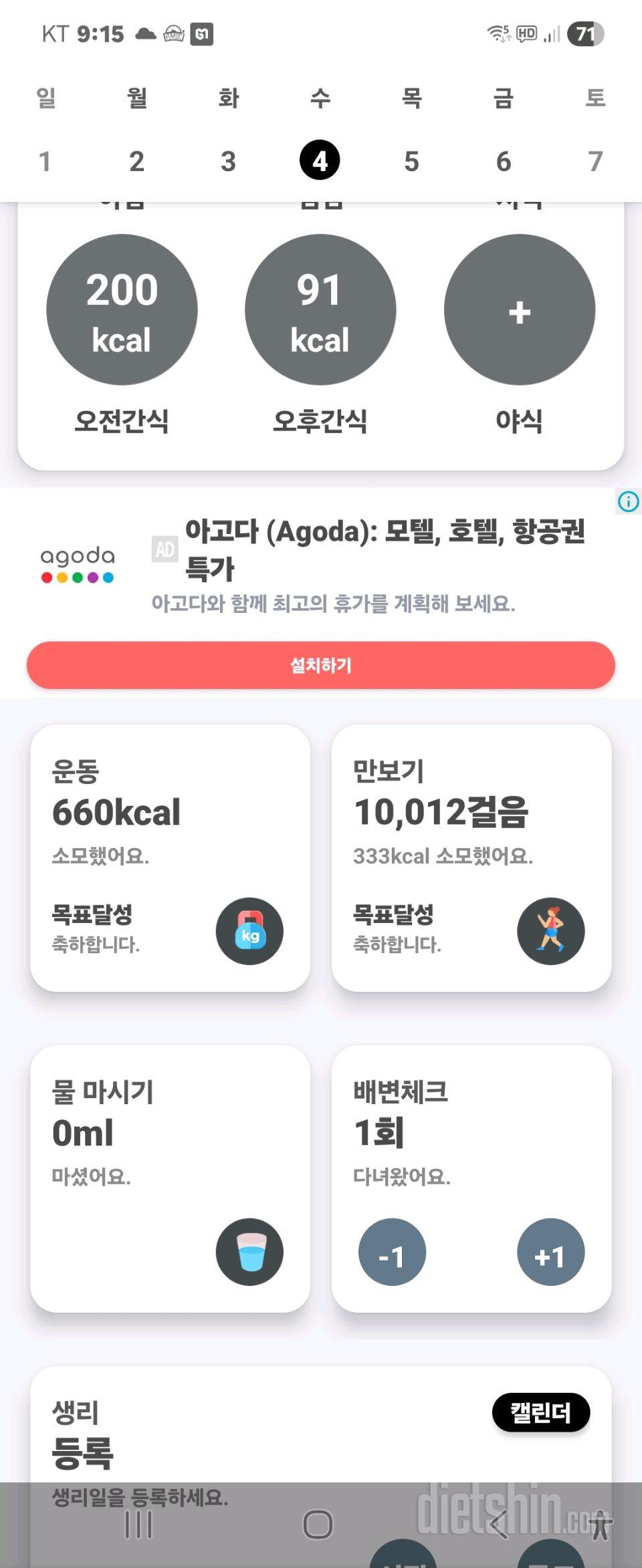The height and width of the screenshot is (1568, 642).
Task: Select date 6 on the week calendar
Action: (x=504, y=161)
